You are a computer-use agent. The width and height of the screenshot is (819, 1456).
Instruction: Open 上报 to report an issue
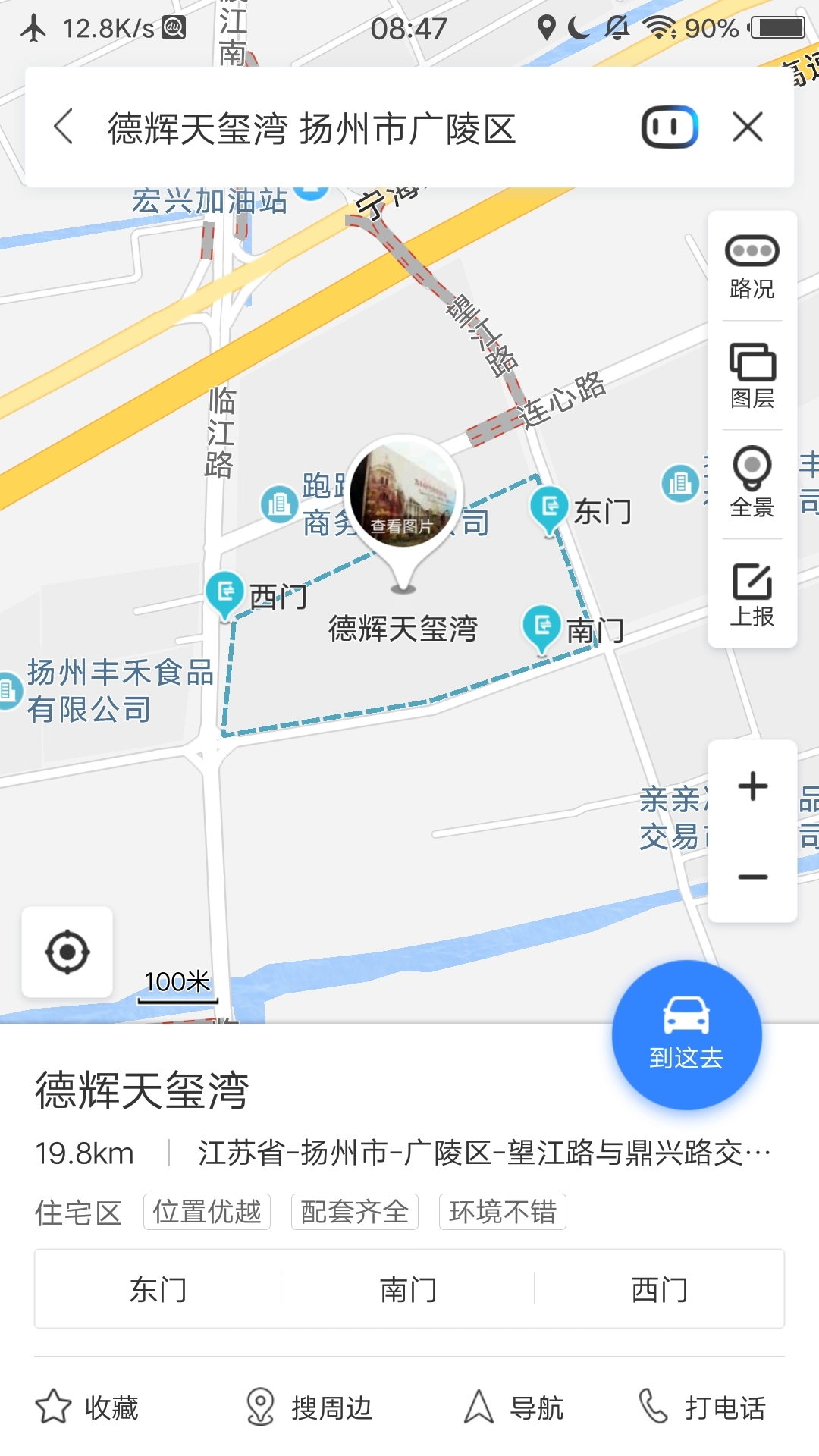[x=752, y=594]
